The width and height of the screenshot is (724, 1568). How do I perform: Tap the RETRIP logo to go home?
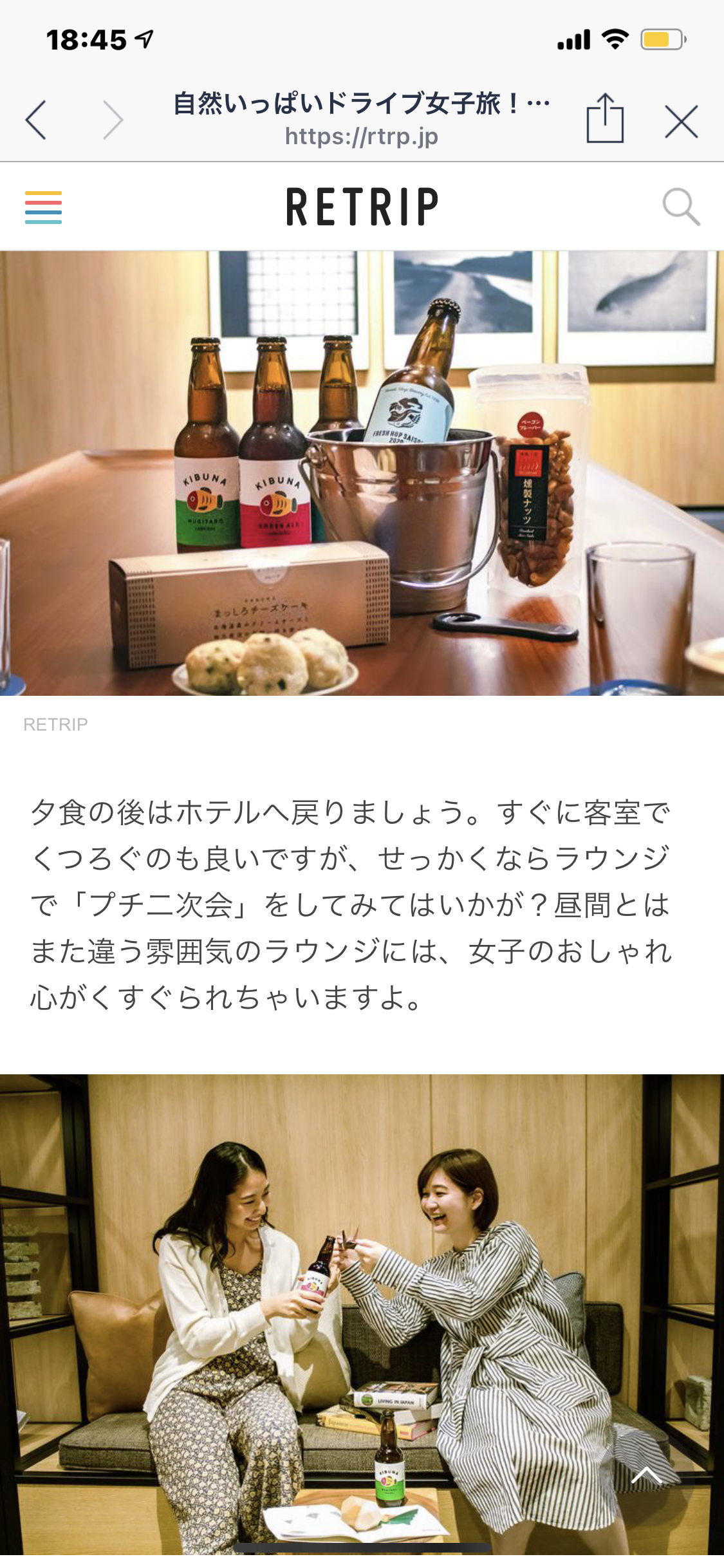(362, 207)
